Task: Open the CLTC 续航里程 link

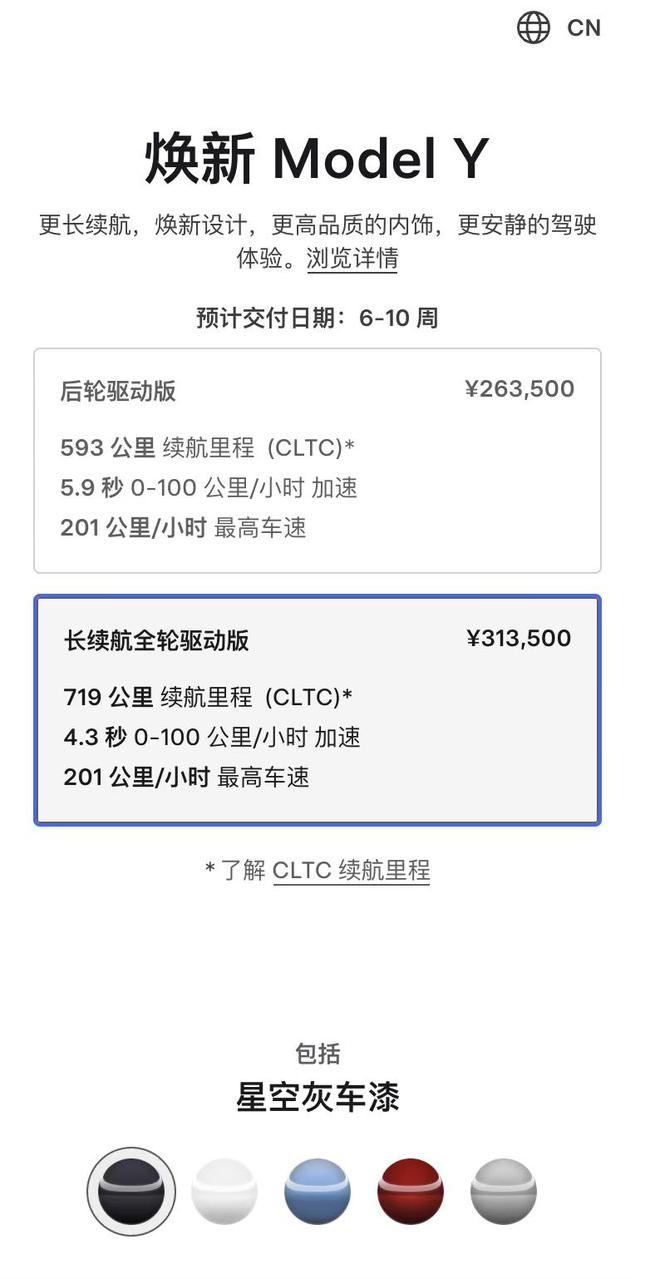Action: [x=351, y=870]
